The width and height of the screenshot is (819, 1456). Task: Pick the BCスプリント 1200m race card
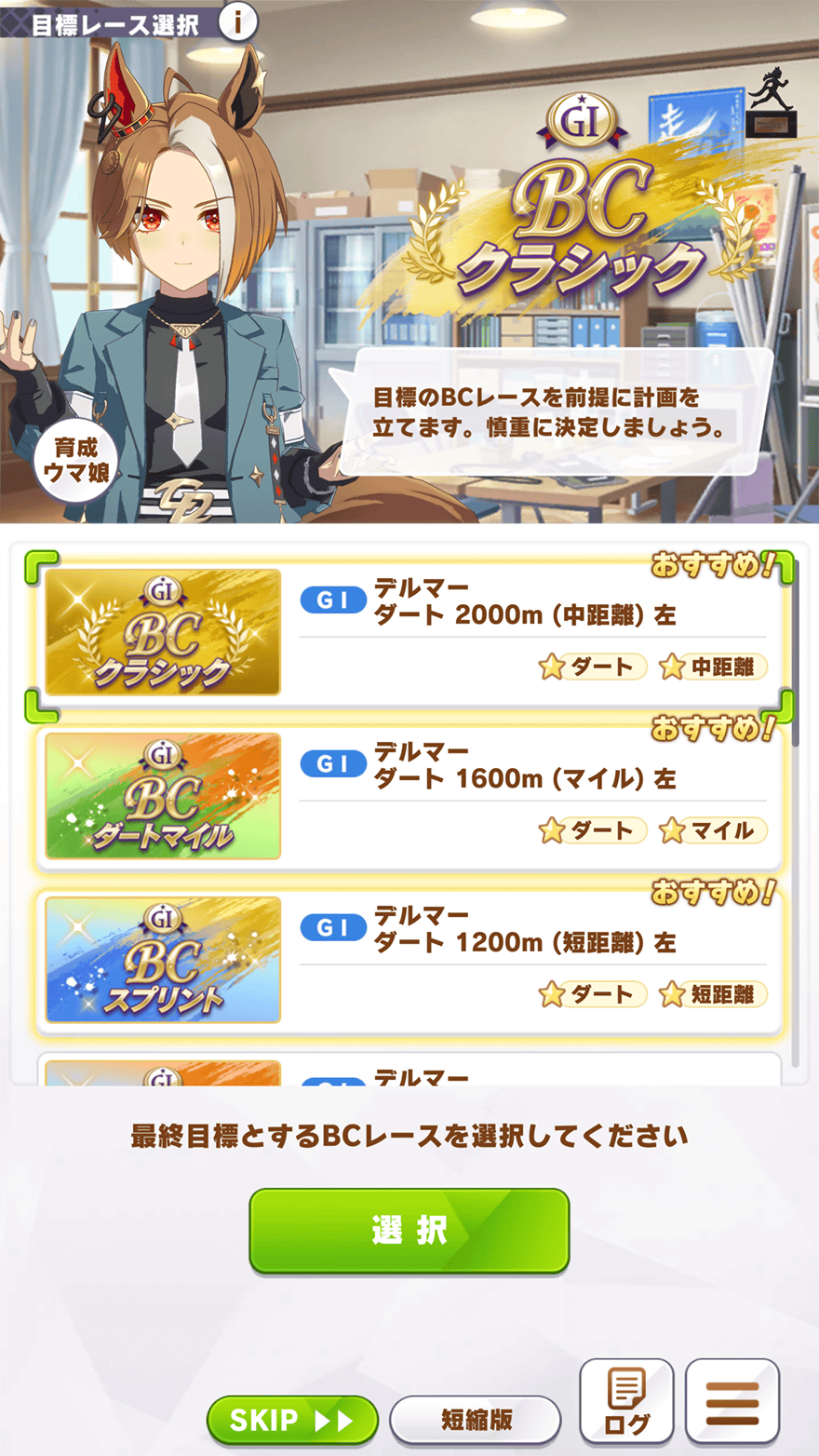409,961
